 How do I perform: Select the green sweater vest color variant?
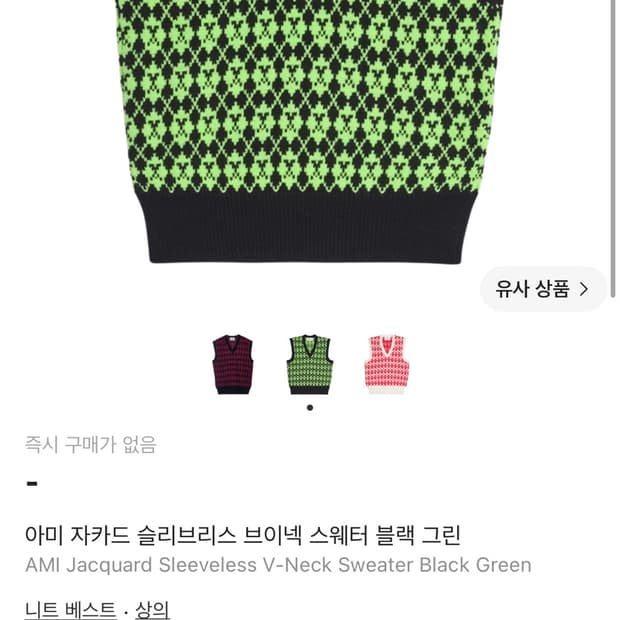click(310, 364)
